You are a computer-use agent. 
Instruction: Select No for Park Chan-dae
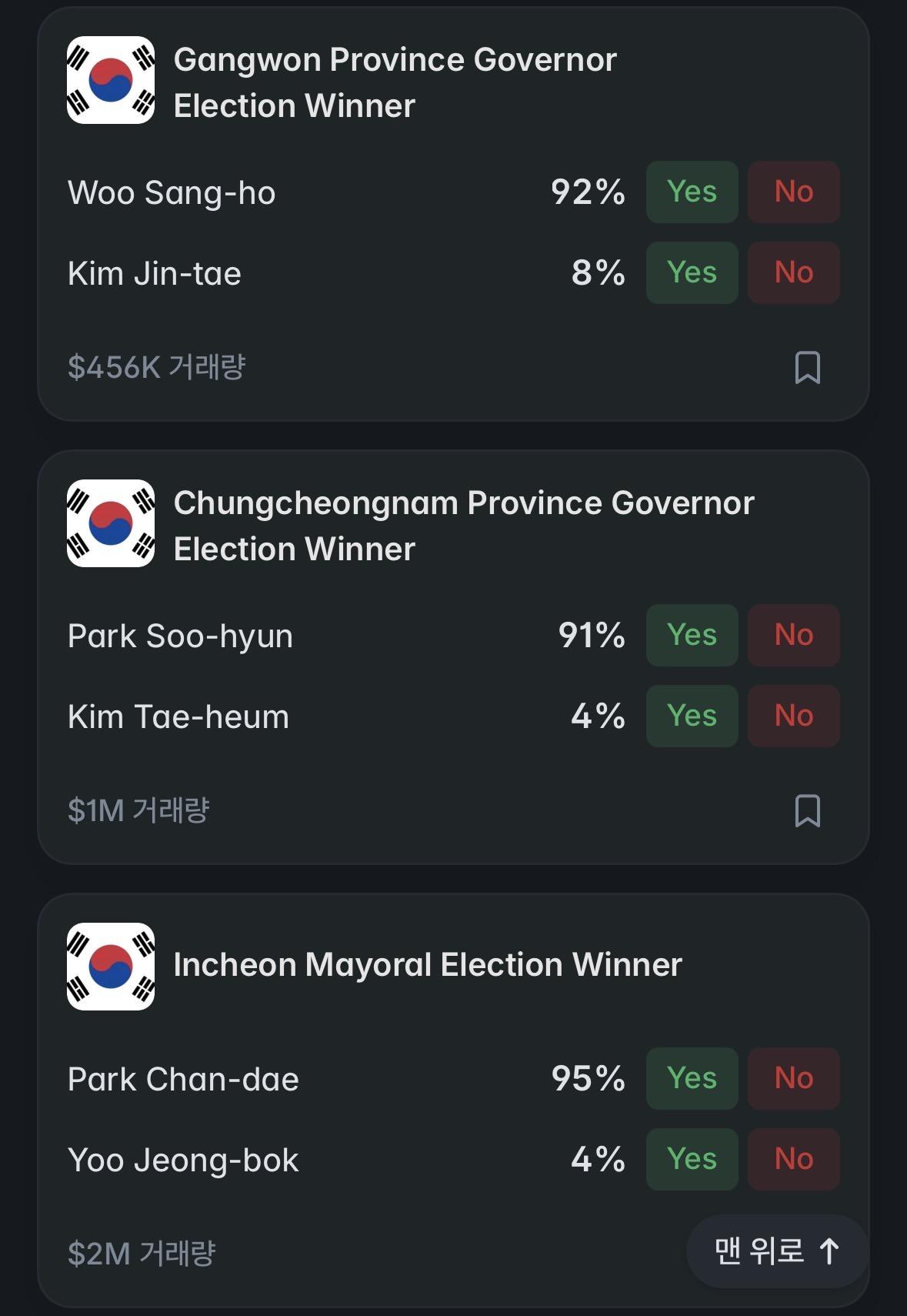[x=794, y=1077]
